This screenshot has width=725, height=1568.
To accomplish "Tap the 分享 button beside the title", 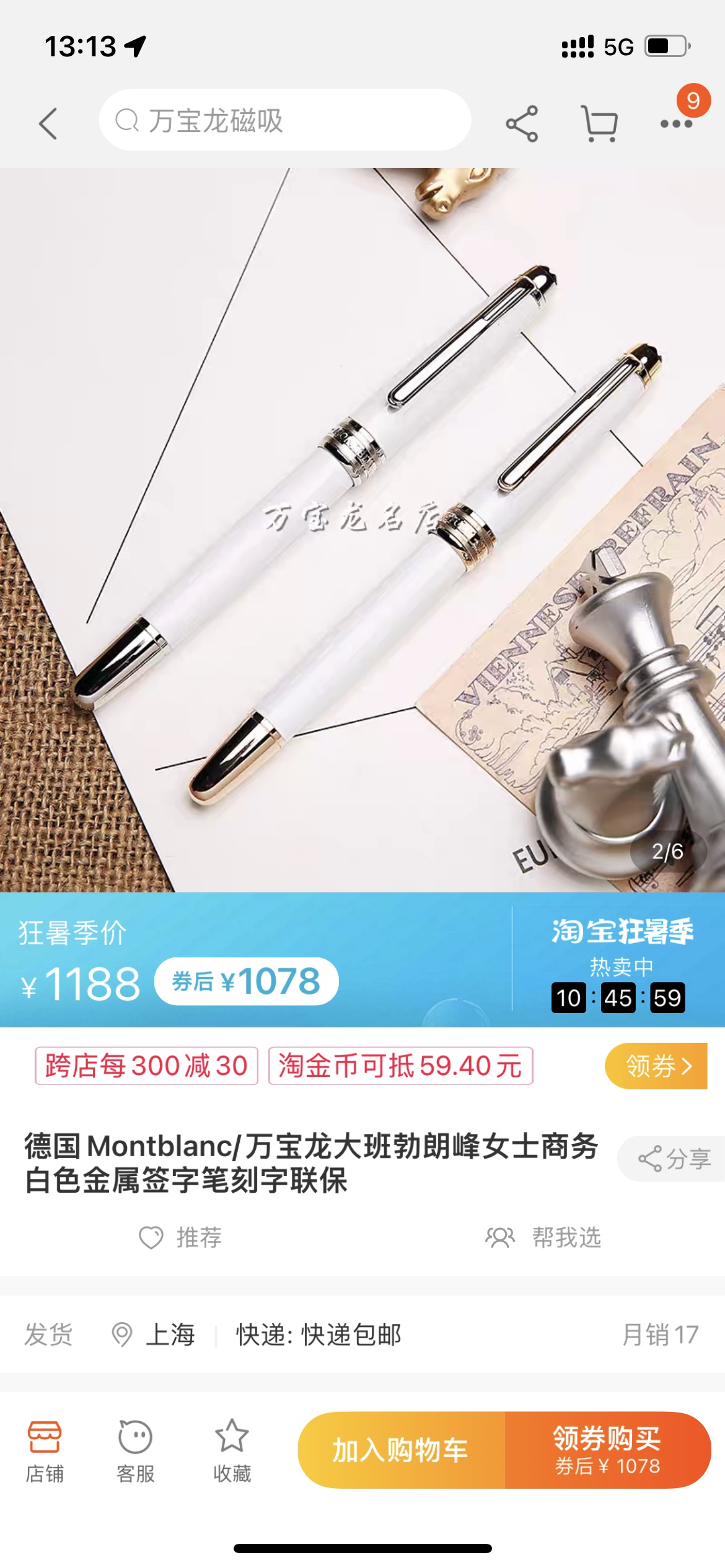I will coord(674,1158).
